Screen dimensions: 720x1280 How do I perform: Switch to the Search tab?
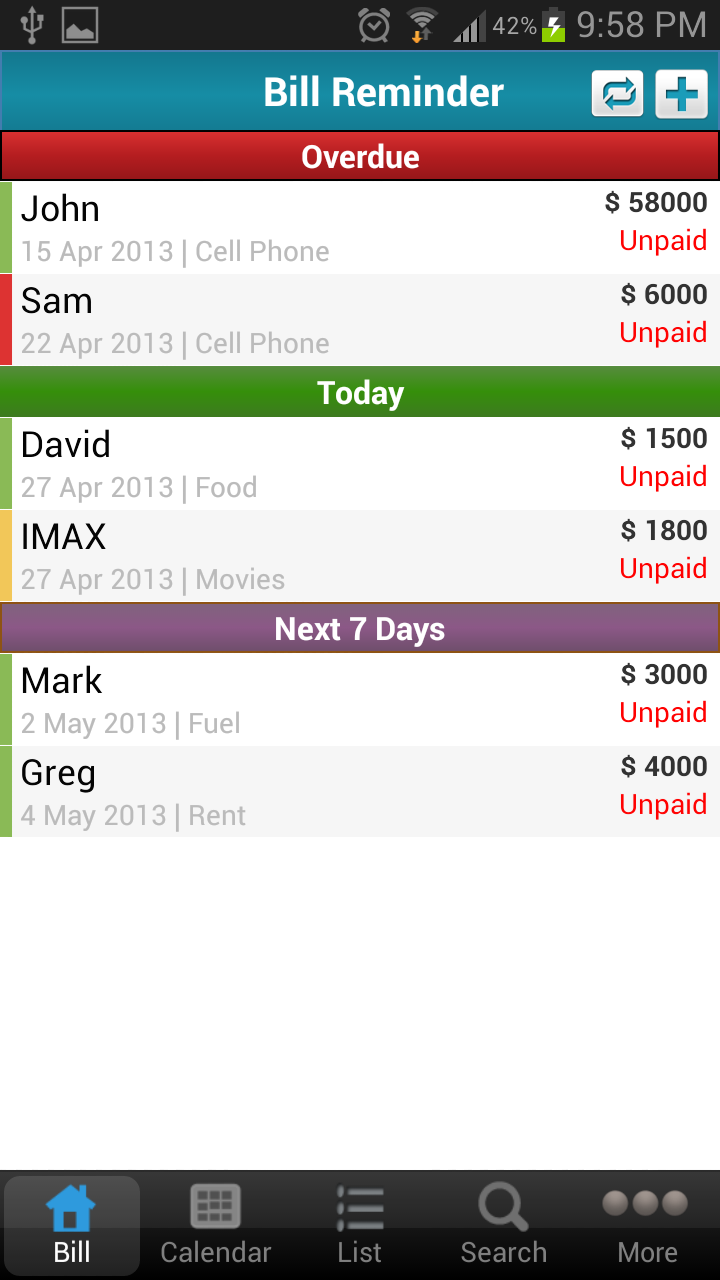click(501, 1225)
